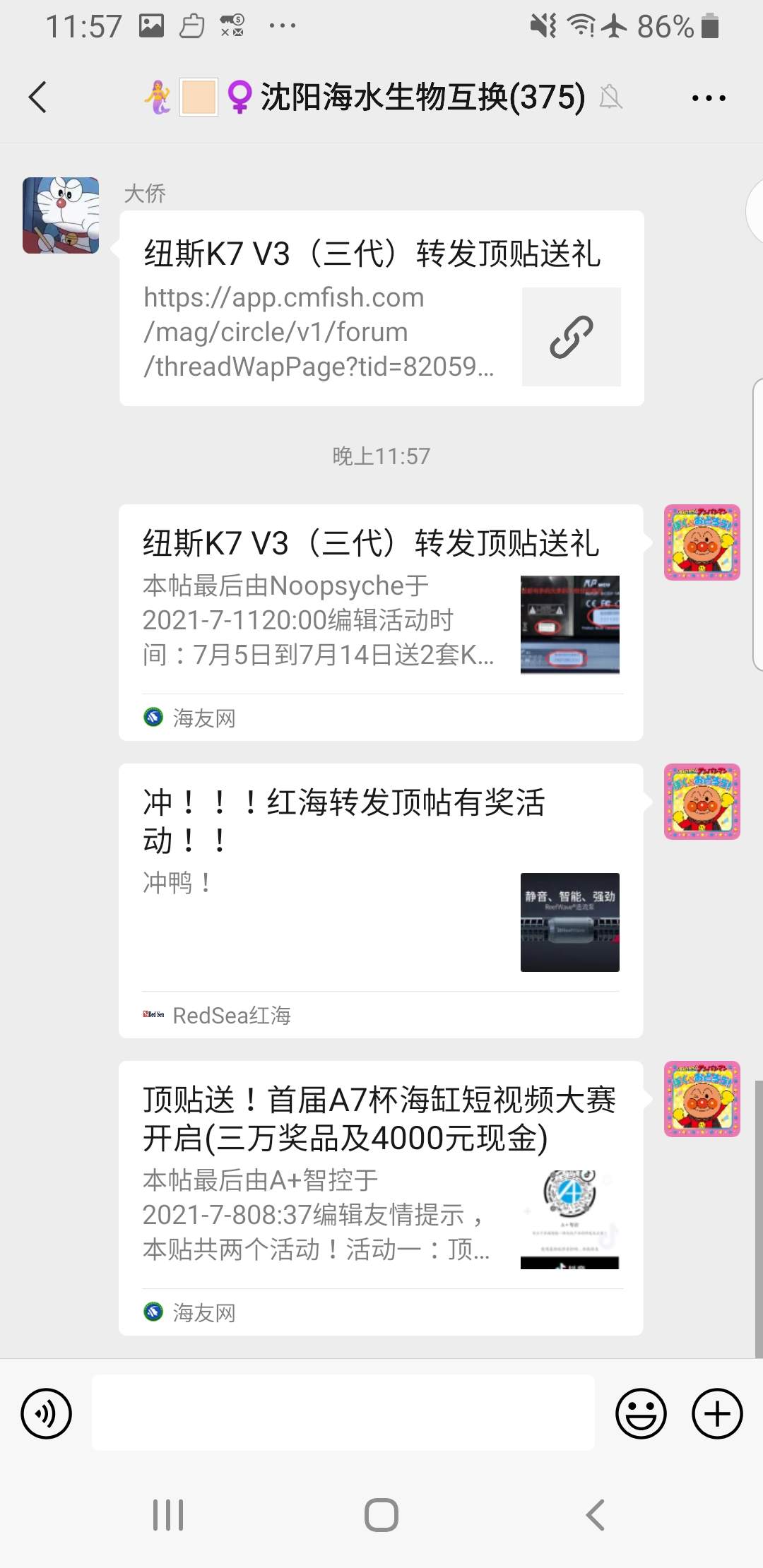Screen dimensions: 763x1568
Task: Tap the system home button
Action: pos(381,1515)
